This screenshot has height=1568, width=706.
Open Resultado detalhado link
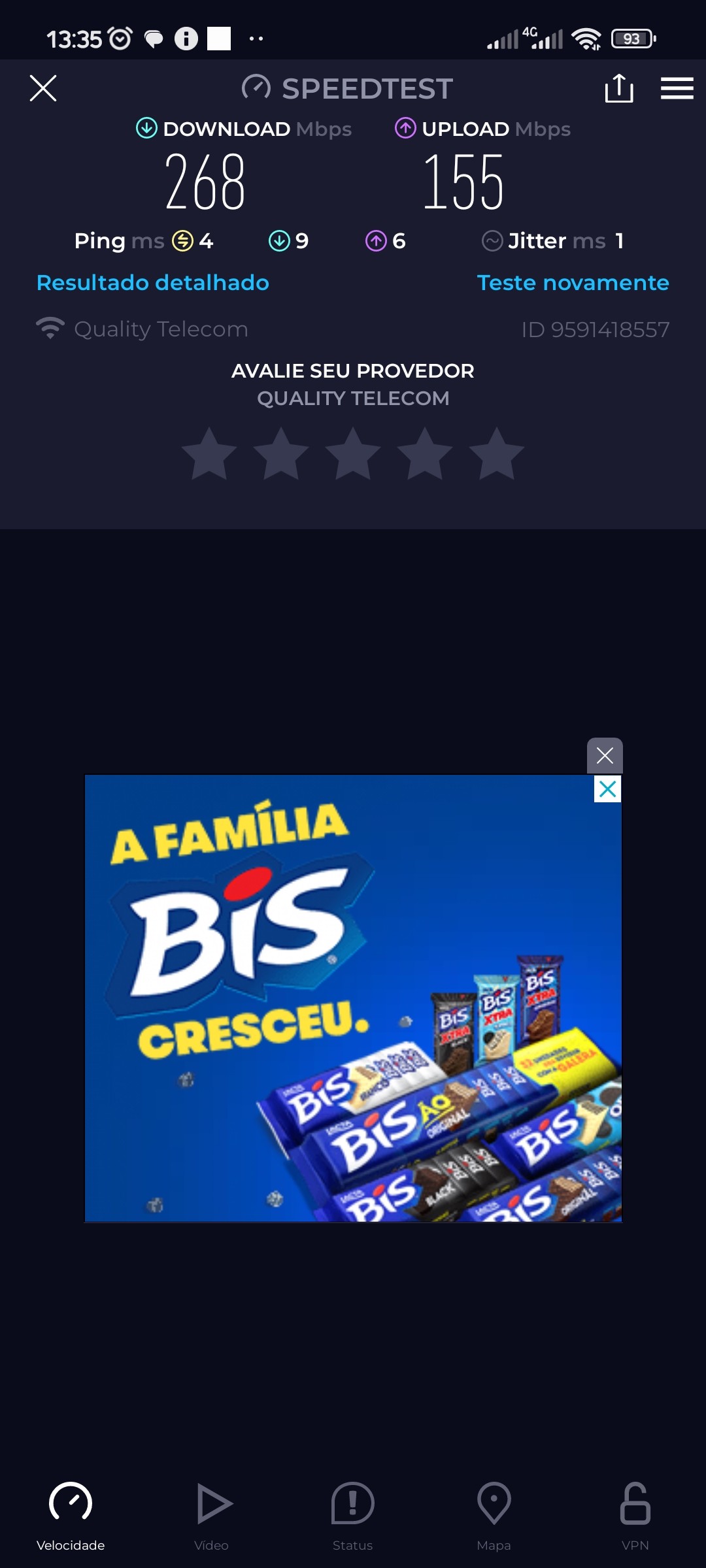tap(152, 283)
